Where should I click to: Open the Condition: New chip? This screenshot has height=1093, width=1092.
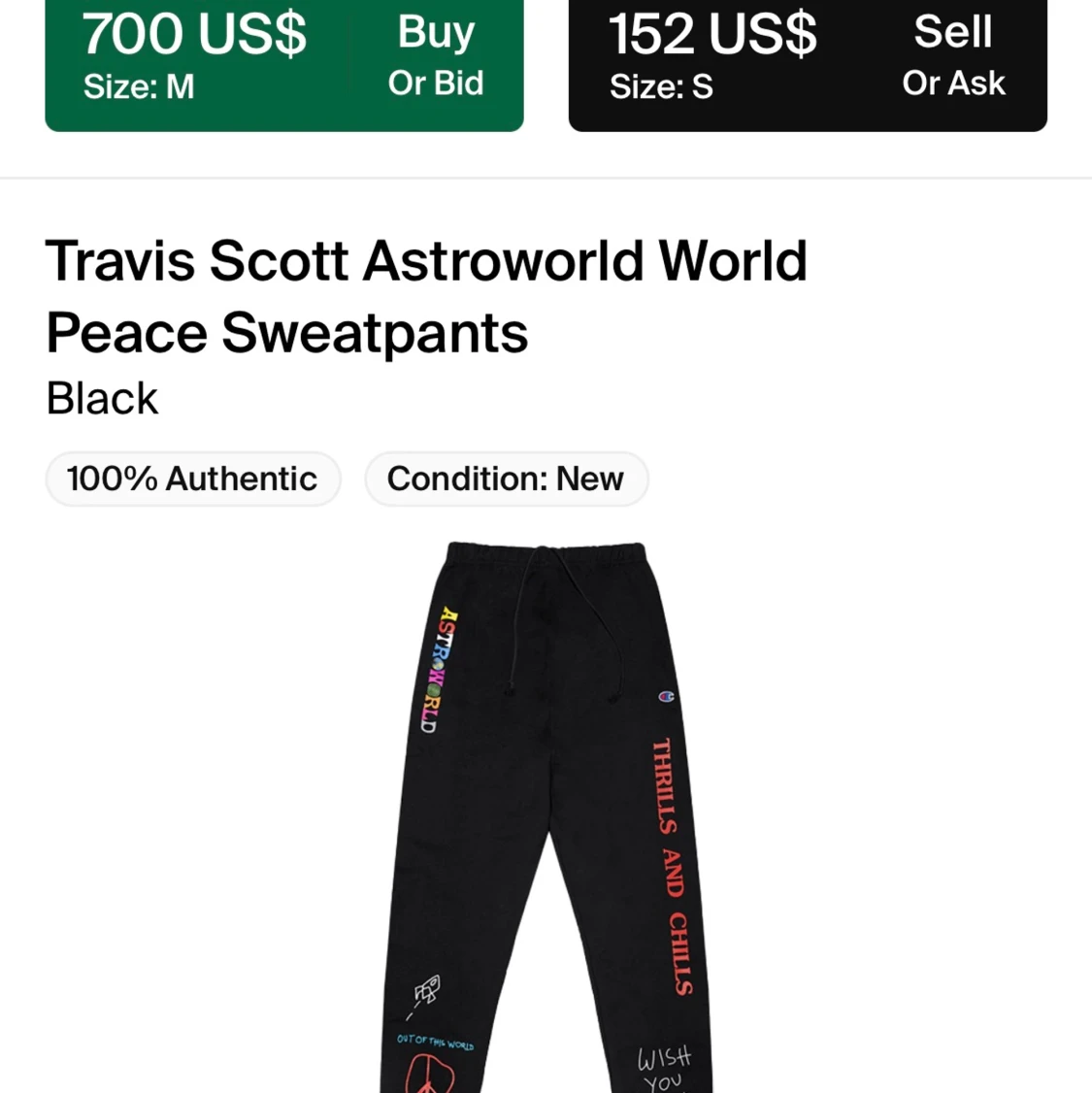click(506, 479)
